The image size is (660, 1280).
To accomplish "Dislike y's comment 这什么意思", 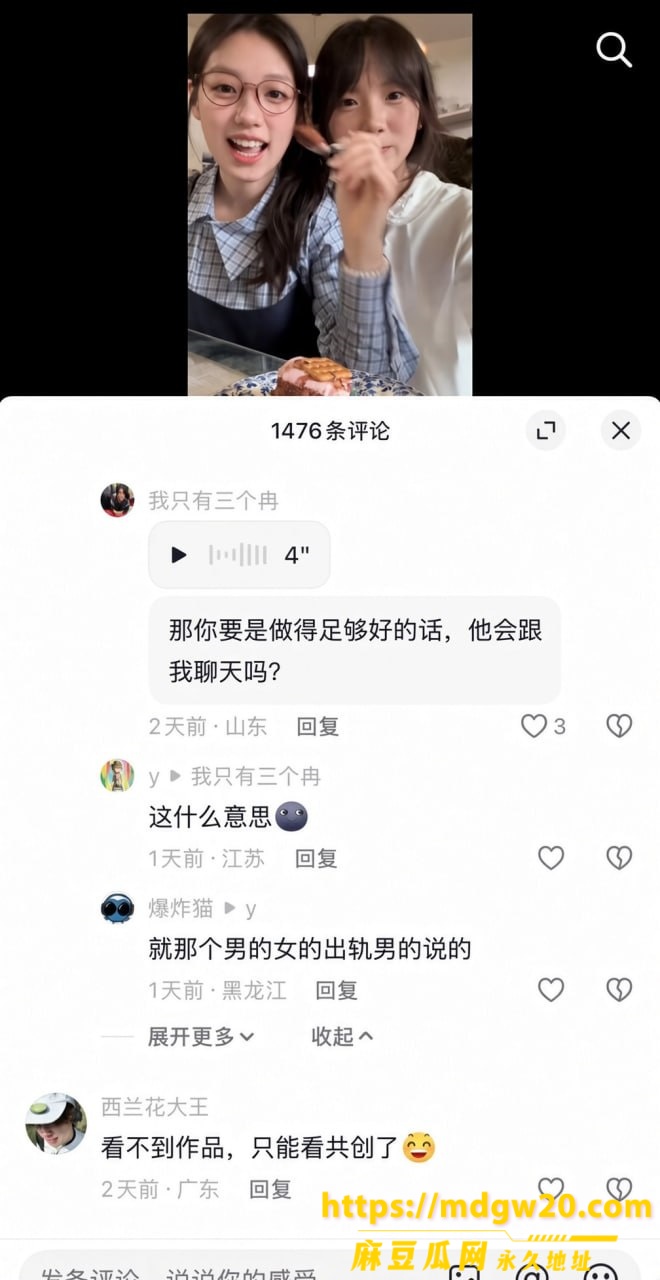I will click(620, 858).
